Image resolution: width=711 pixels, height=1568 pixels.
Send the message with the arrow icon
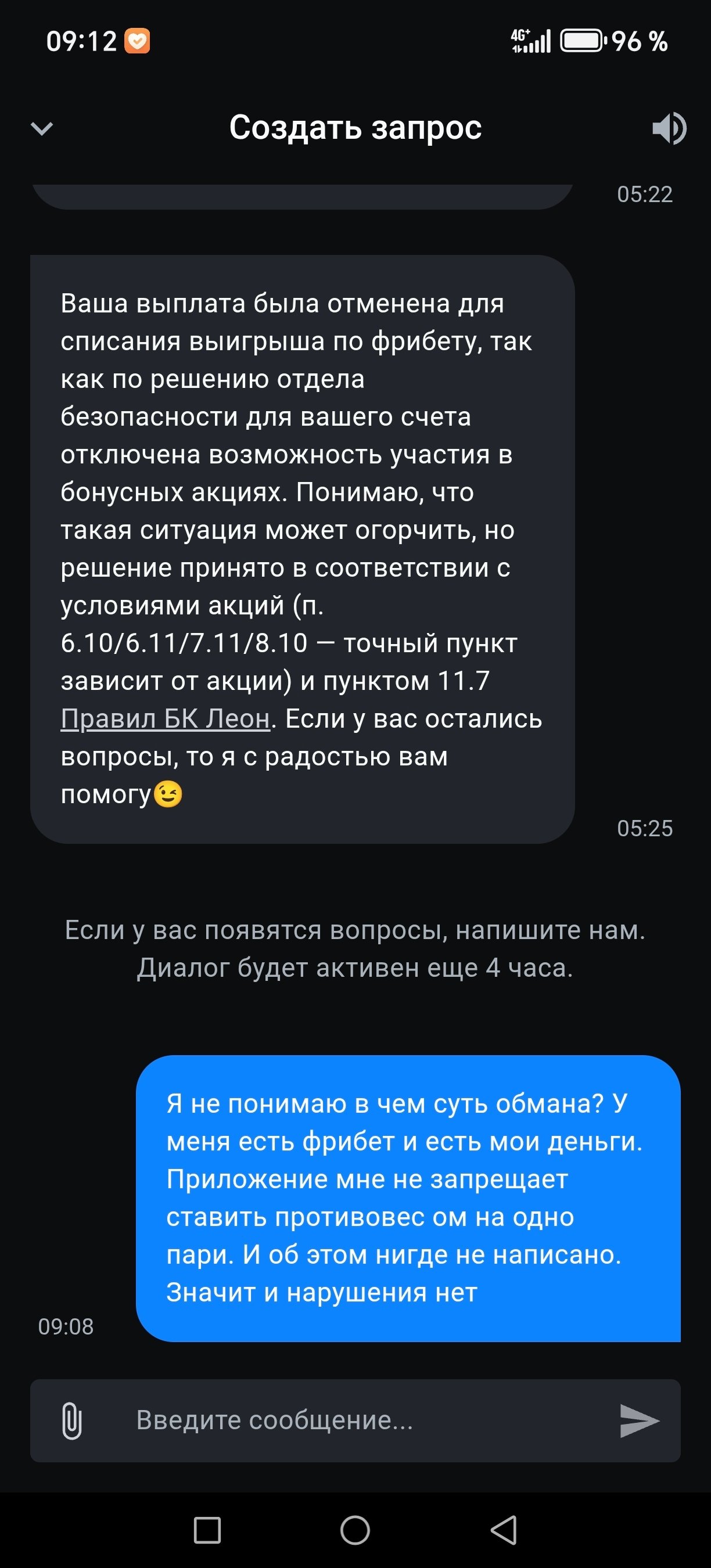[638, 1420]
